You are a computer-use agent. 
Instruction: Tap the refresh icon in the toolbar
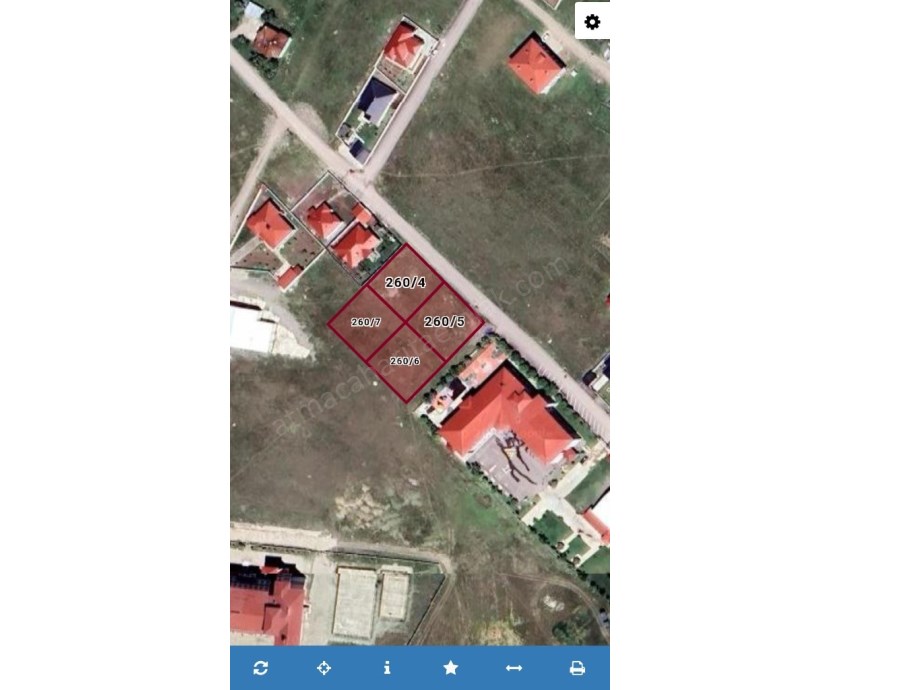(x=261, y=668)
